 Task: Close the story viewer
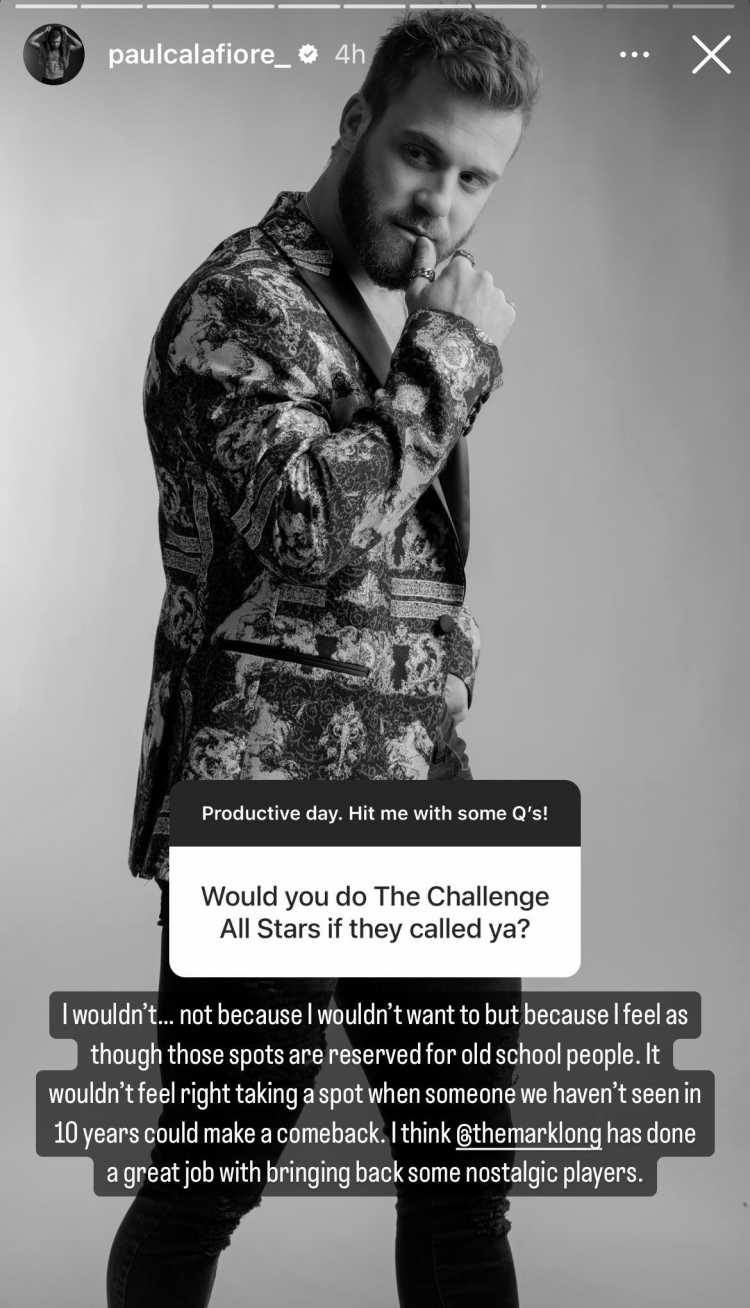(x=711, y=54)
